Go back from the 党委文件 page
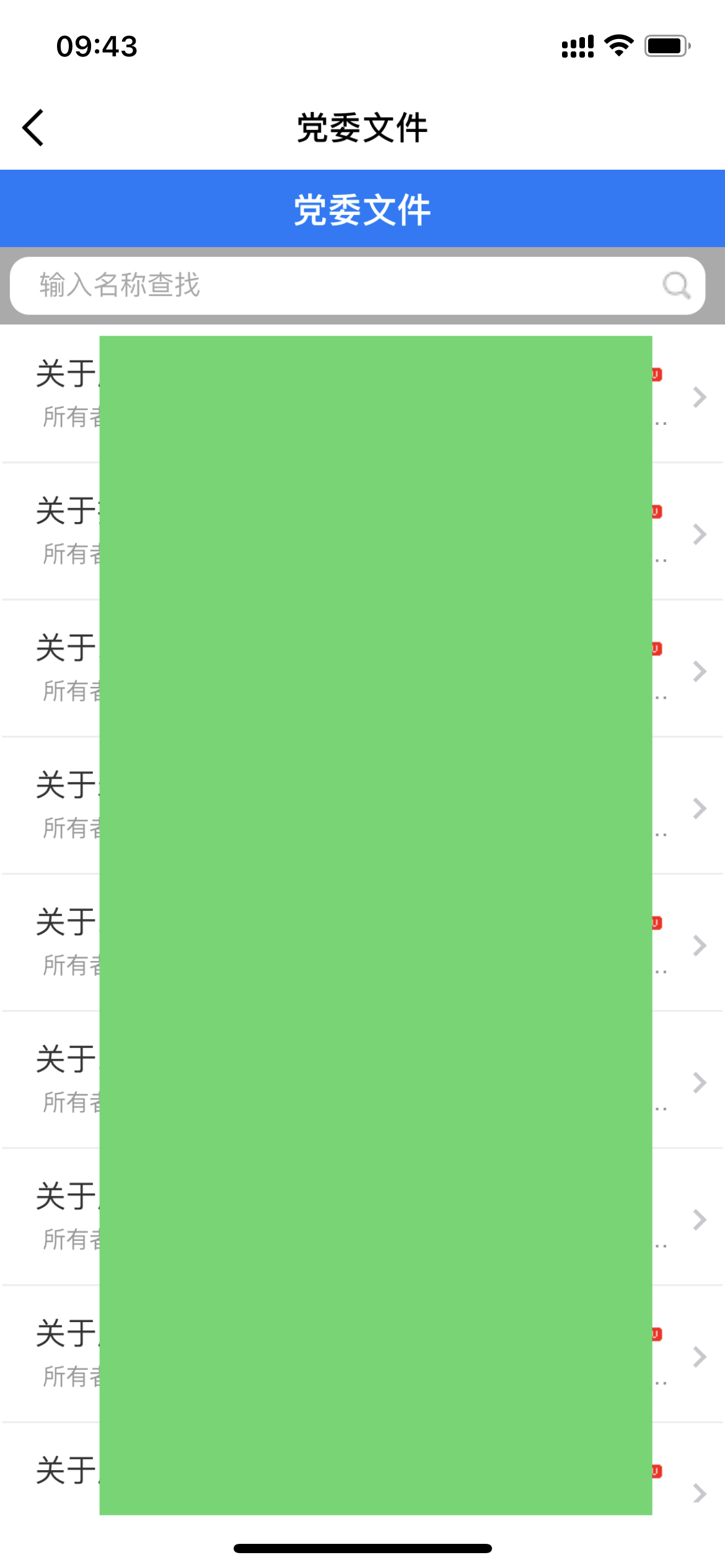The height and width of the screenshot is (1568, 725). point(33,128)
